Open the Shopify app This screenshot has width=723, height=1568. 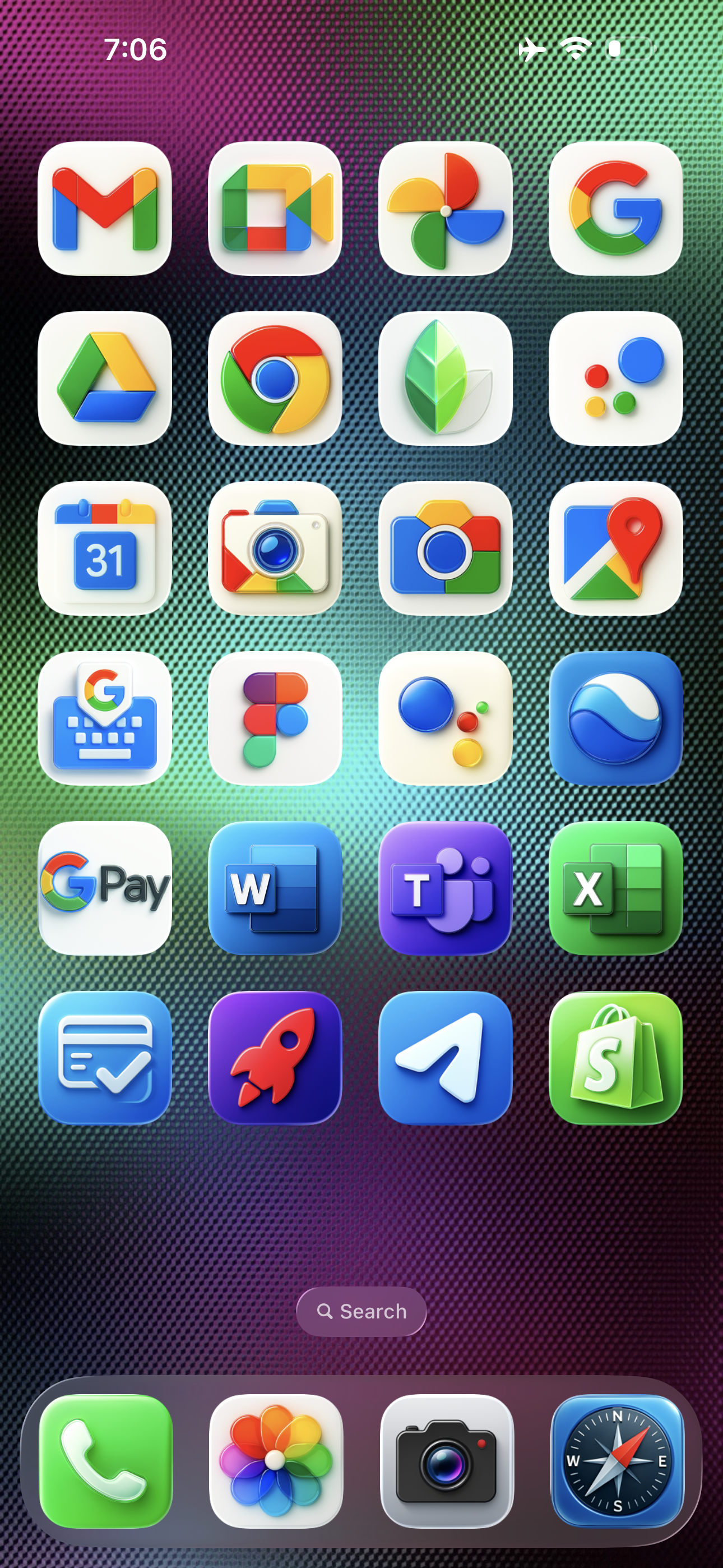[615, 1058]
